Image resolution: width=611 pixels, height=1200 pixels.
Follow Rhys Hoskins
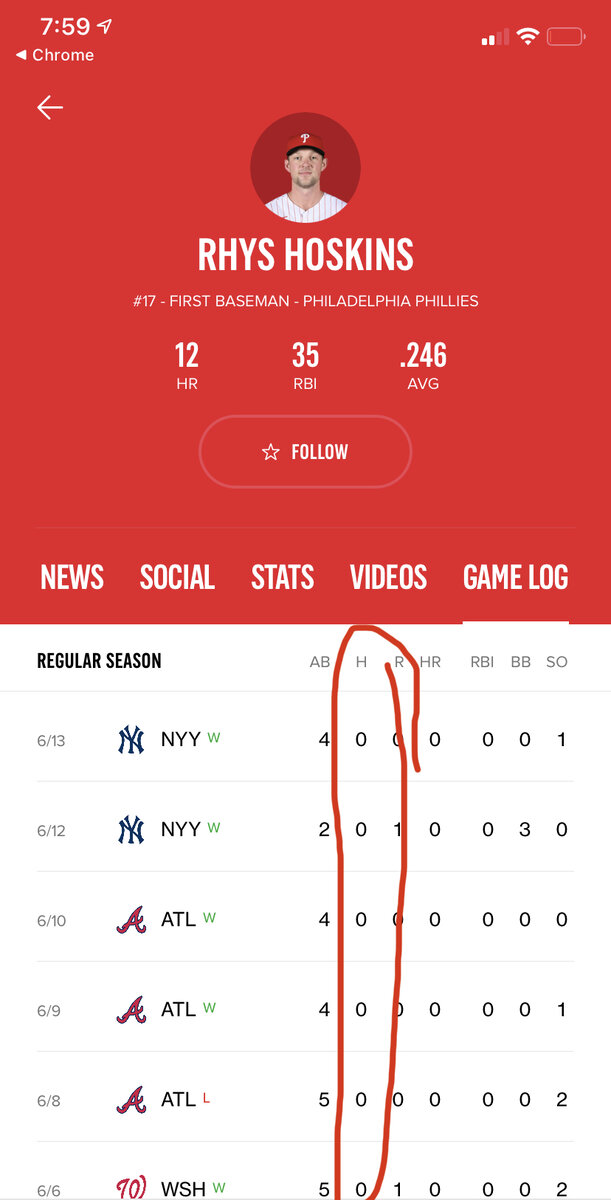point(305,452)
